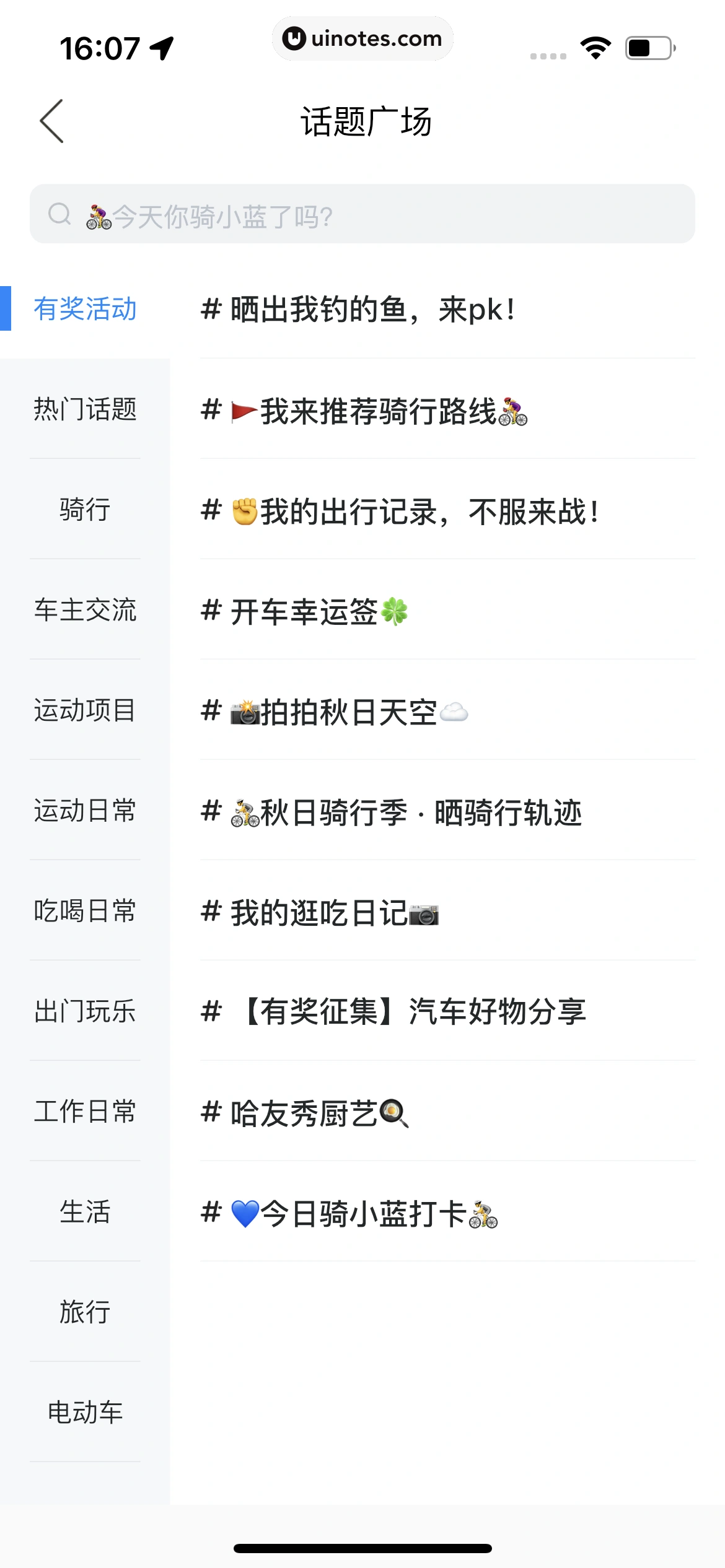725x1568 pixels.
Task: Open topic 📸拍拍秋日天空
Action: 338,712
